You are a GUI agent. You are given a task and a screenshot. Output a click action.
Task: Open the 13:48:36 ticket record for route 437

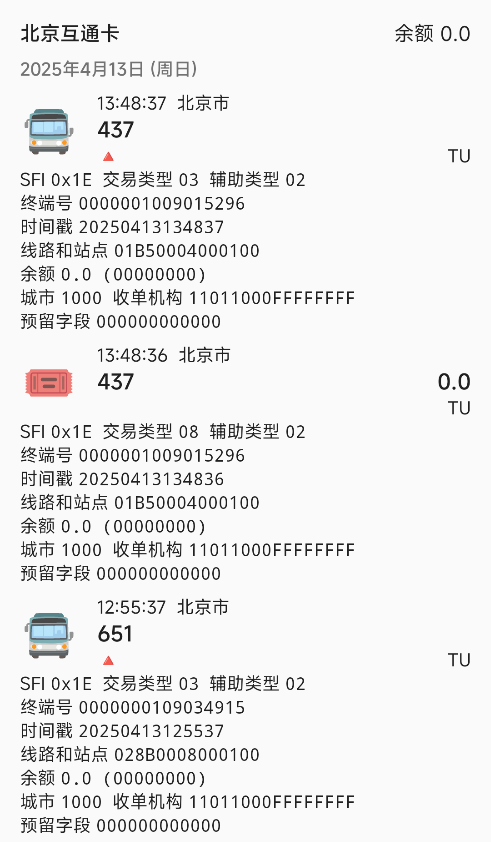click(246, 464)
